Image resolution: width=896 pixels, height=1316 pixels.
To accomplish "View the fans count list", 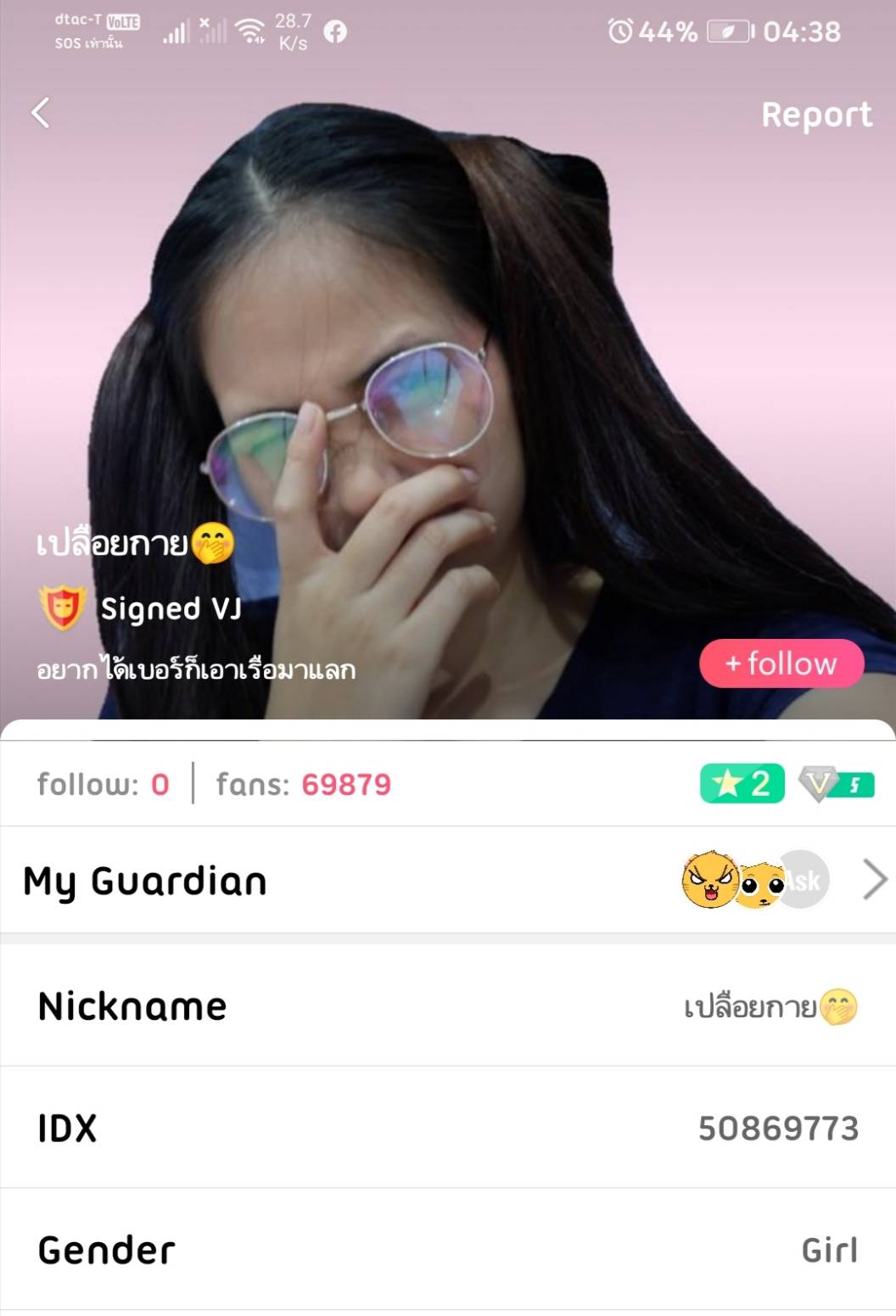I will click(304, 785).
